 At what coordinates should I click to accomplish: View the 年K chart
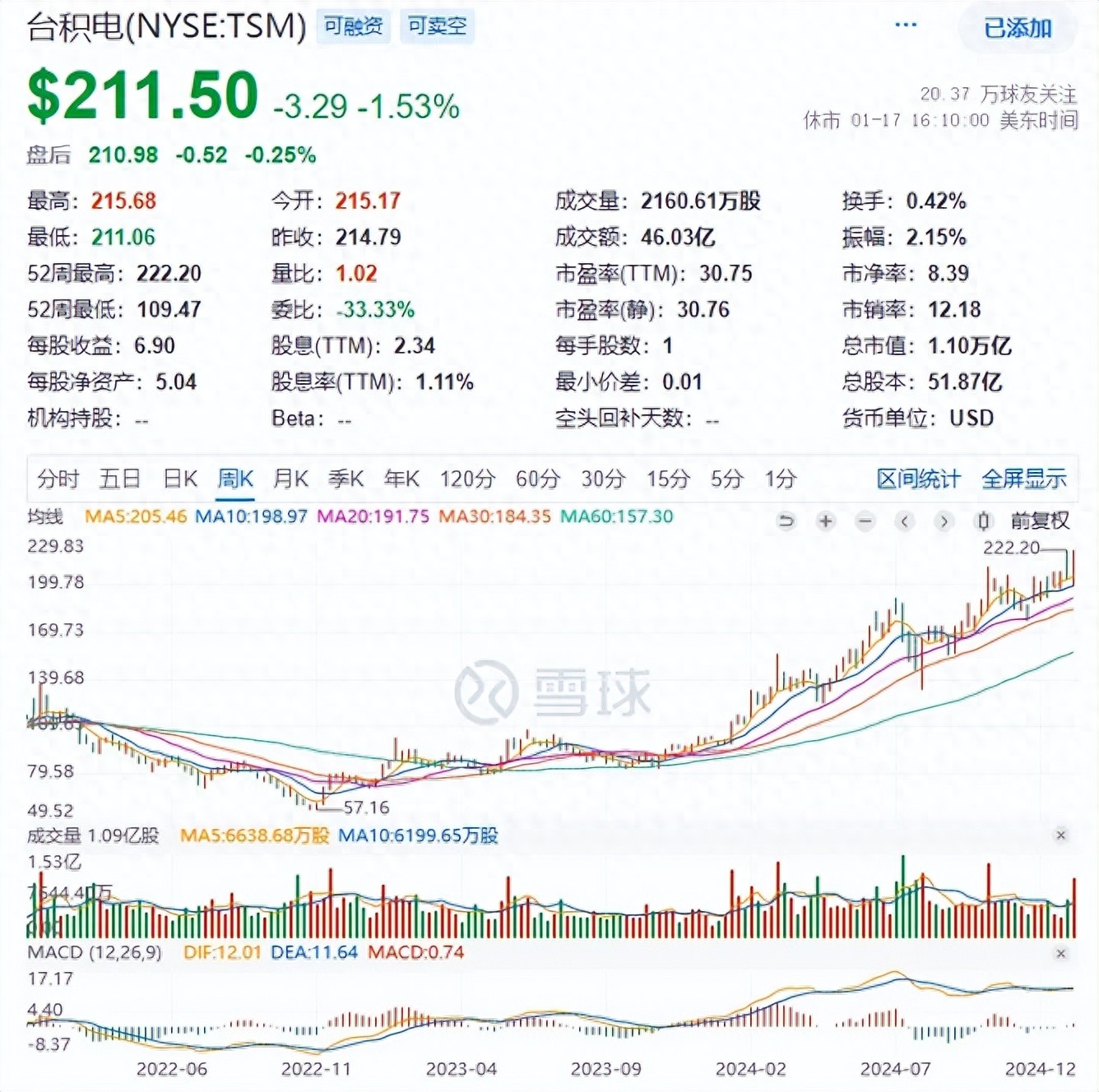[x=401, y=479]
